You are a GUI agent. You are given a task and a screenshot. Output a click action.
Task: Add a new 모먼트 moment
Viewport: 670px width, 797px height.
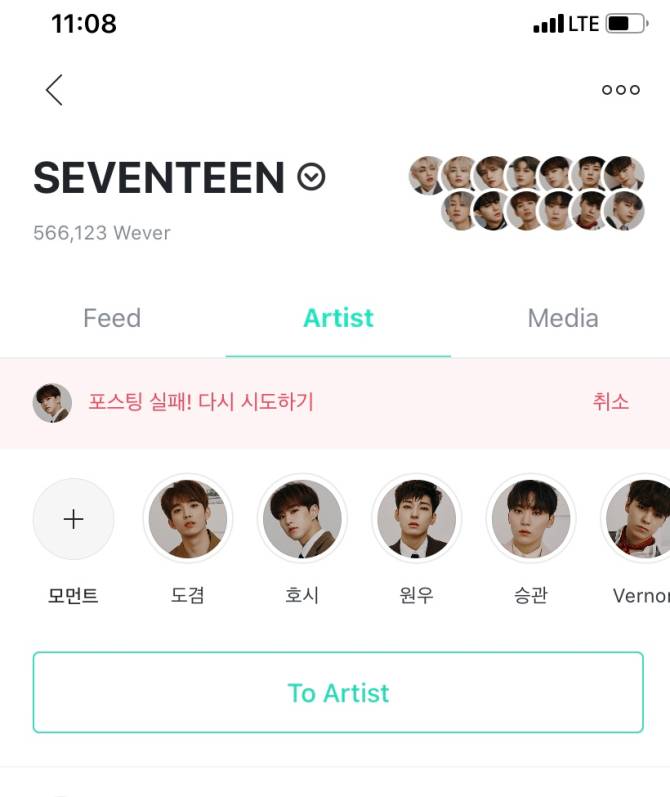(74, 520)
